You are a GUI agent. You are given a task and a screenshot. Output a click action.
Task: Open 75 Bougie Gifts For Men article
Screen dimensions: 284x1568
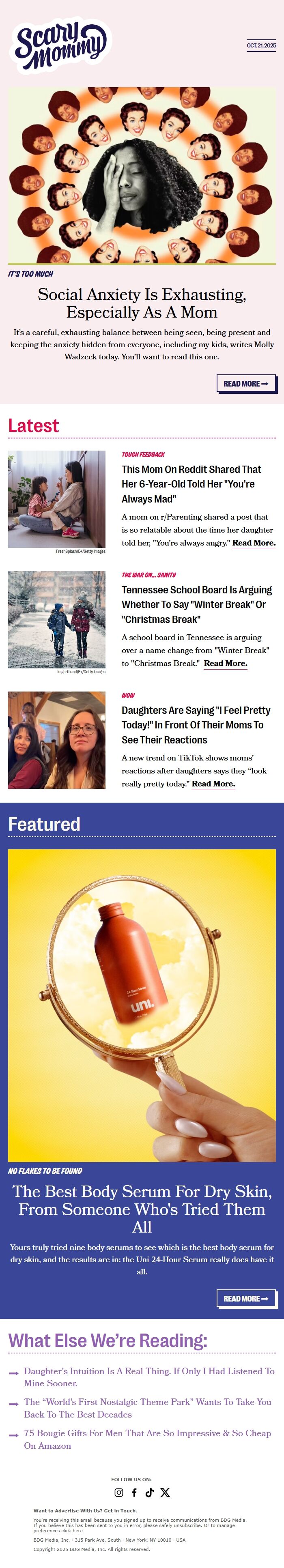tap(148, 1439)
